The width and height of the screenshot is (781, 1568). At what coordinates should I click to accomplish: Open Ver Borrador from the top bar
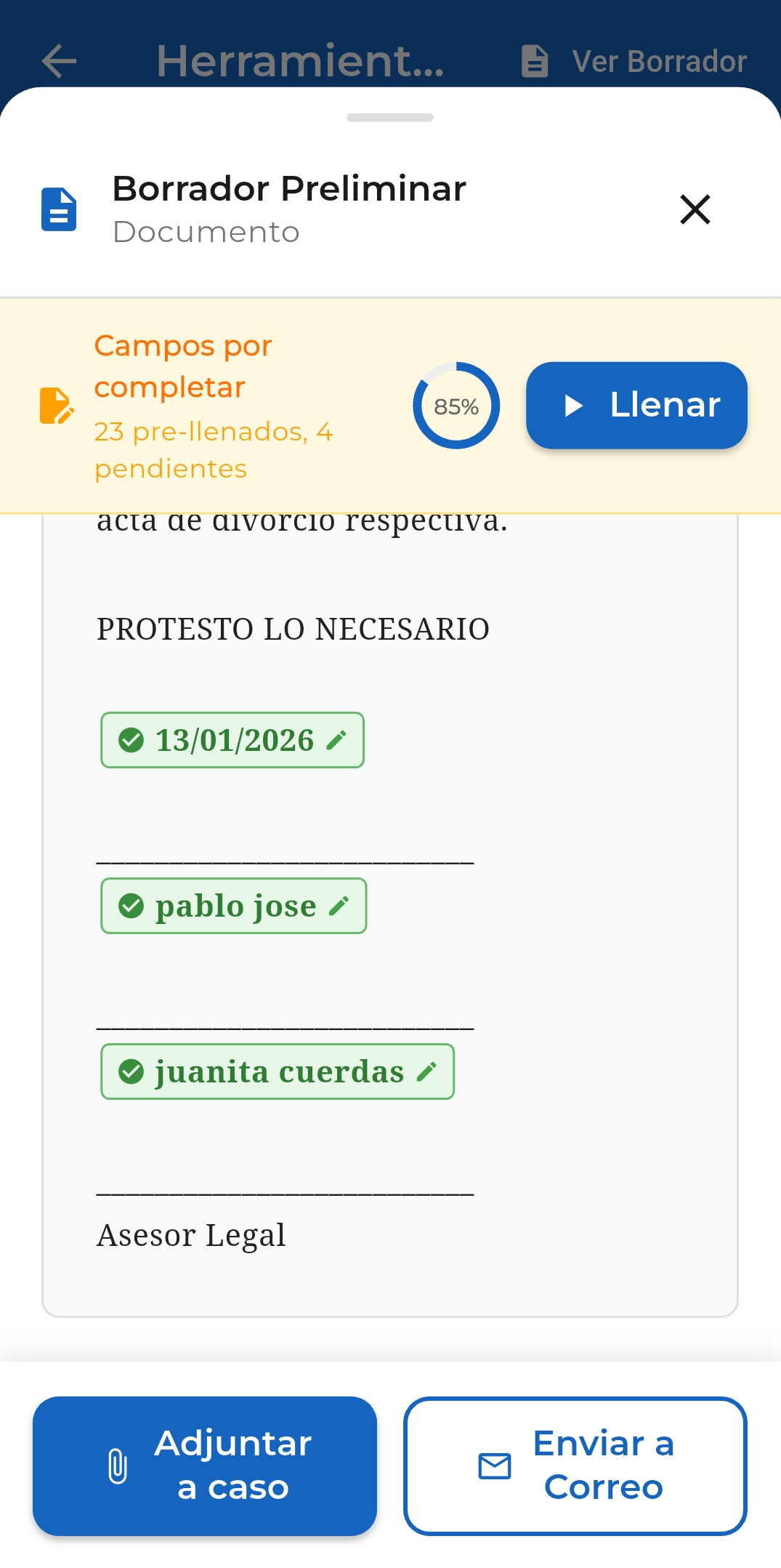(x=658, y=61)
